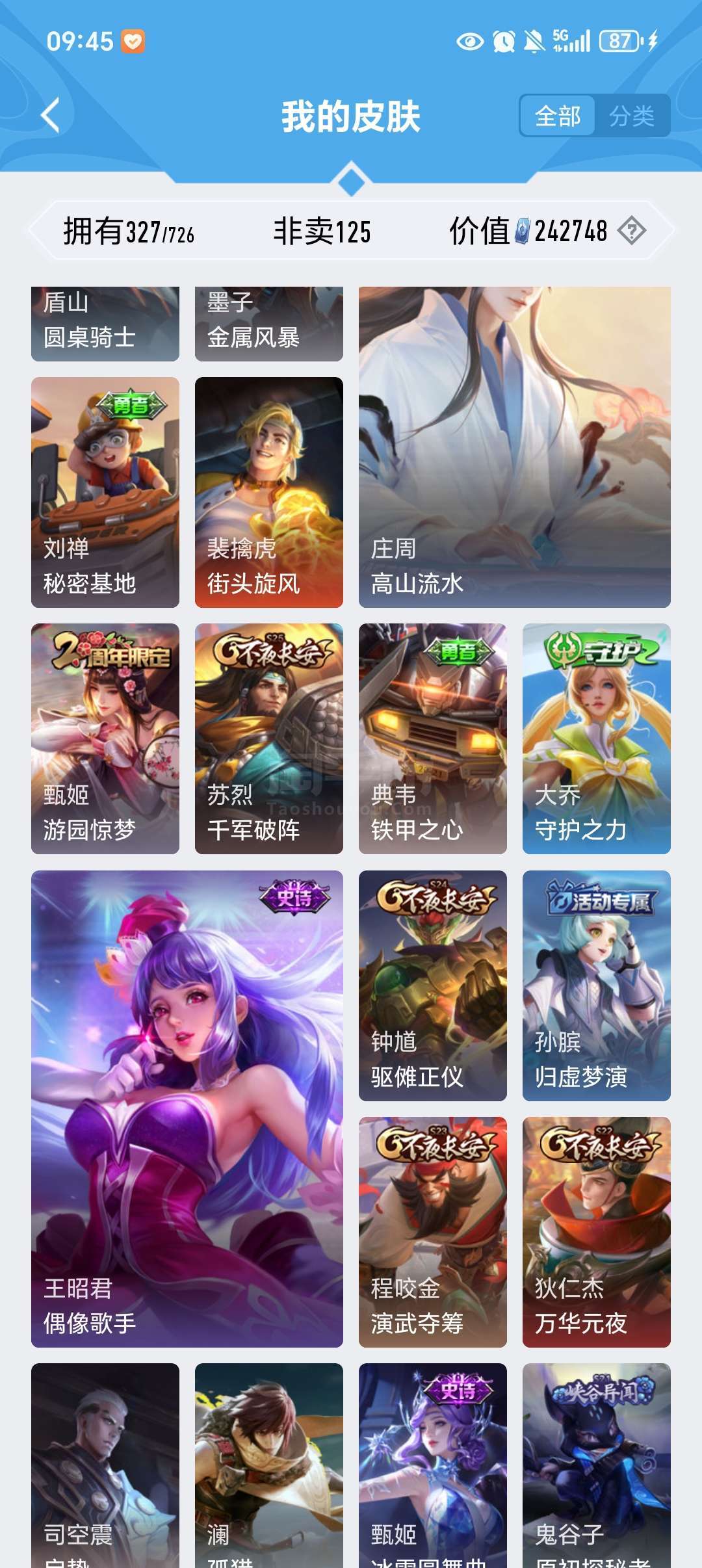
Task: Select the 全部 view
Action: click(x=558, y=116)
